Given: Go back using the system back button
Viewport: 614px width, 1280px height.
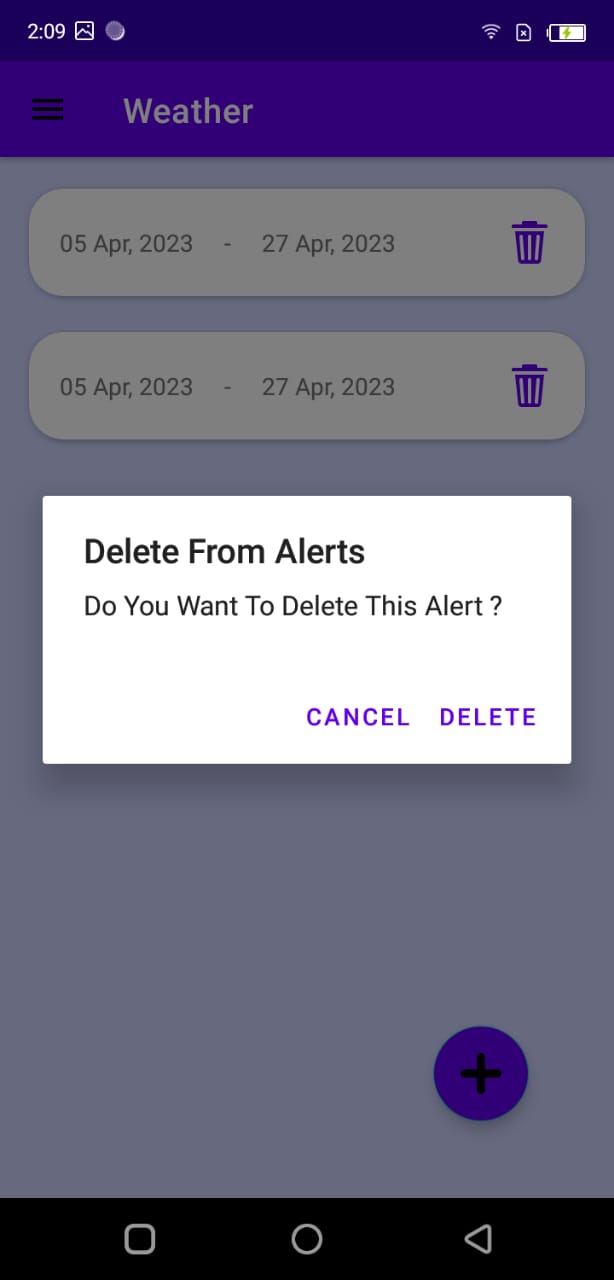Looking at the screenshot, I should pos(478,1239).
